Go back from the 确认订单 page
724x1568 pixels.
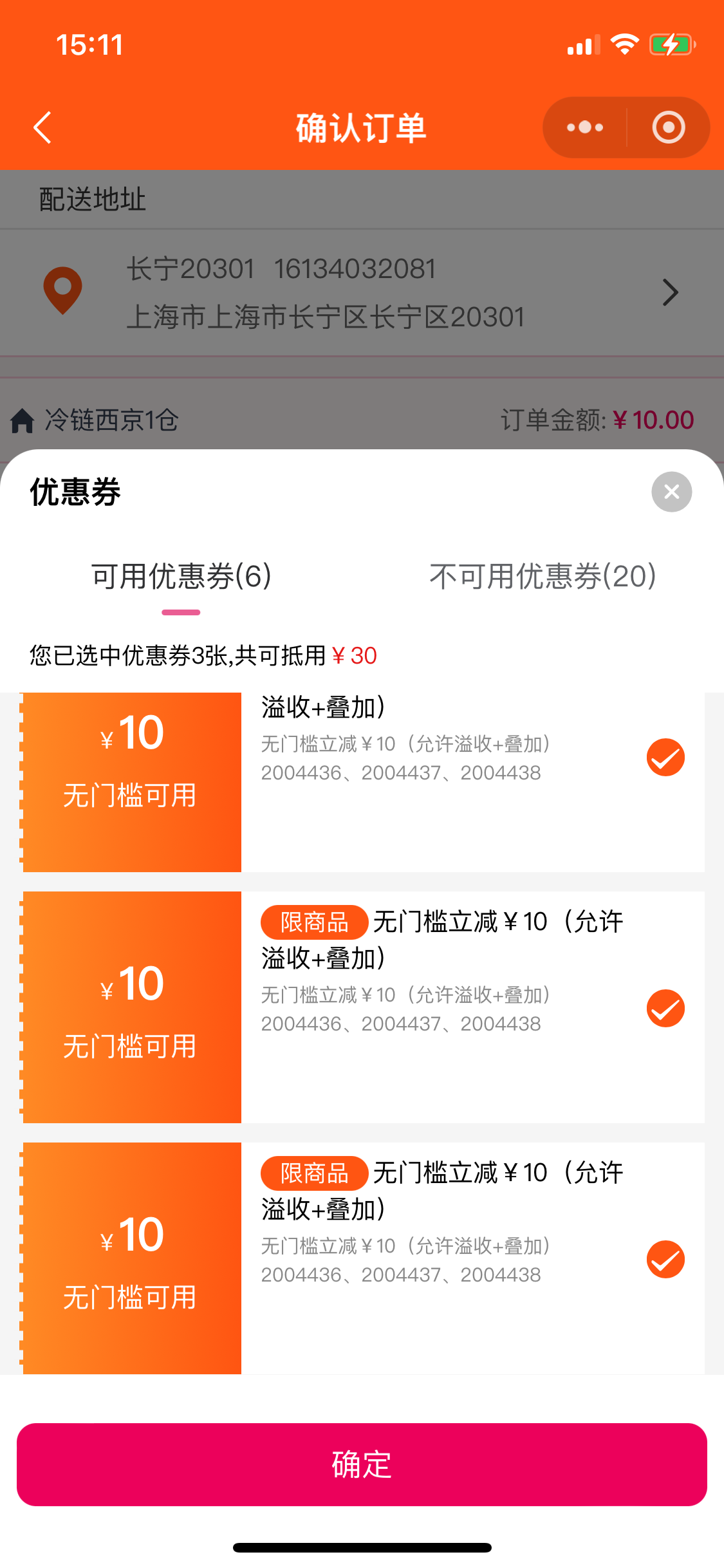point(42,127)
